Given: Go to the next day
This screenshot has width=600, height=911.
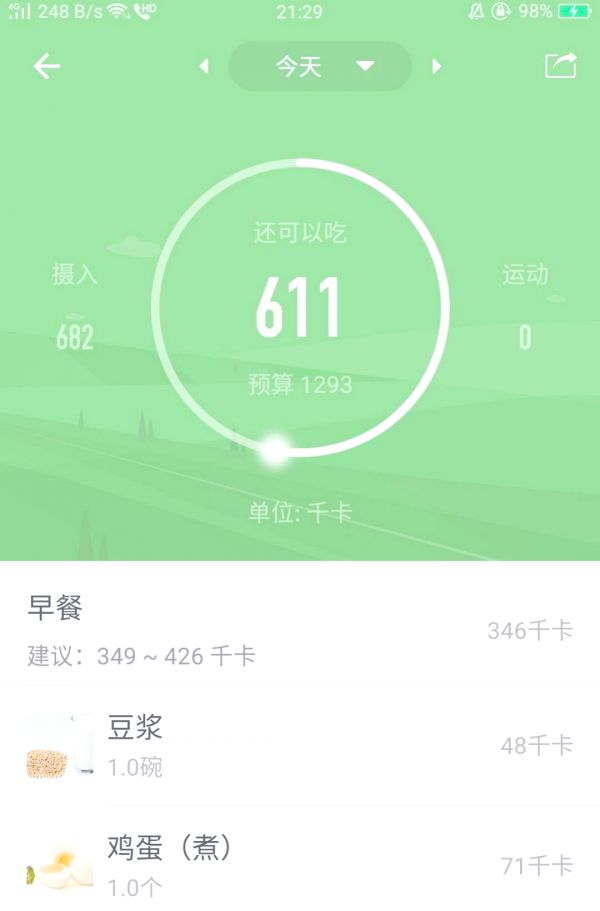Looking at the screenshot, I should coord(436,67).
